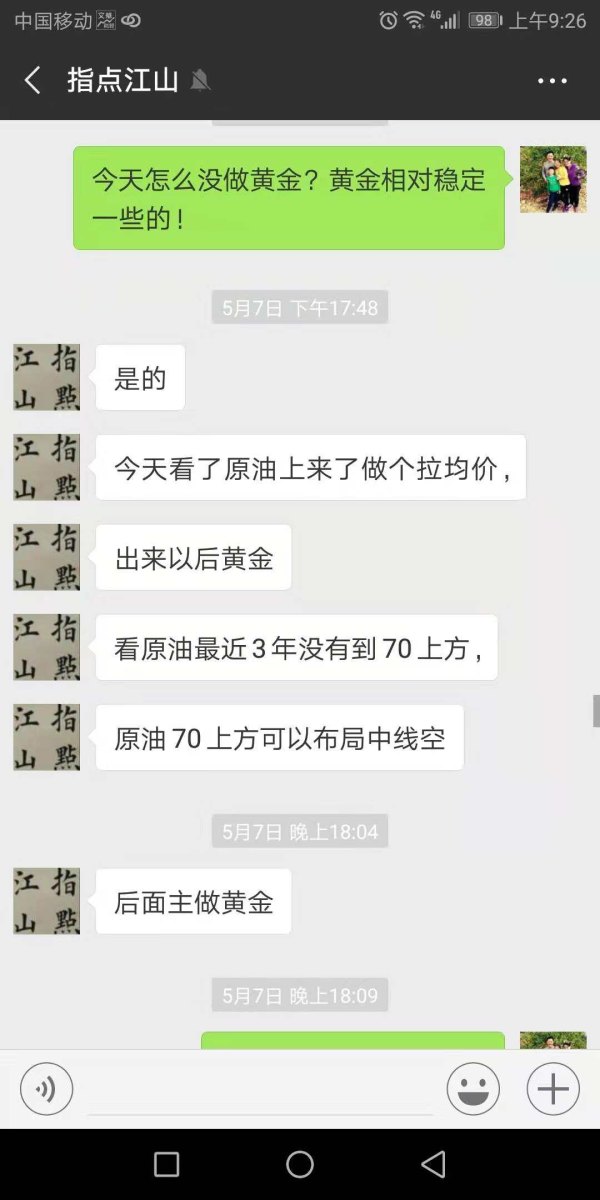Open 指点江山 avatar next to 是的
Viewport: 600px width, 1200px height.
[47, 377]
